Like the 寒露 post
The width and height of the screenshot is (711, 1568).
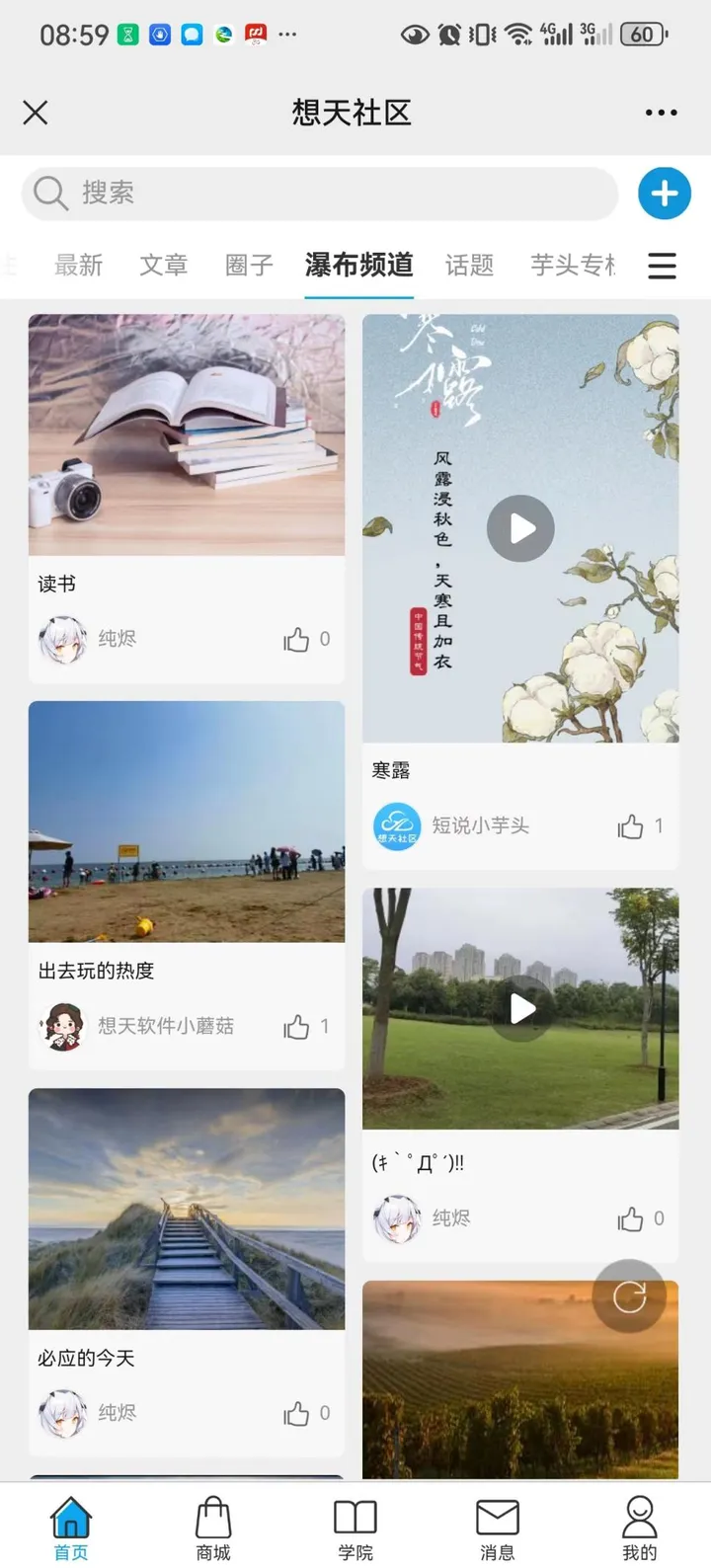pos(631,826)
